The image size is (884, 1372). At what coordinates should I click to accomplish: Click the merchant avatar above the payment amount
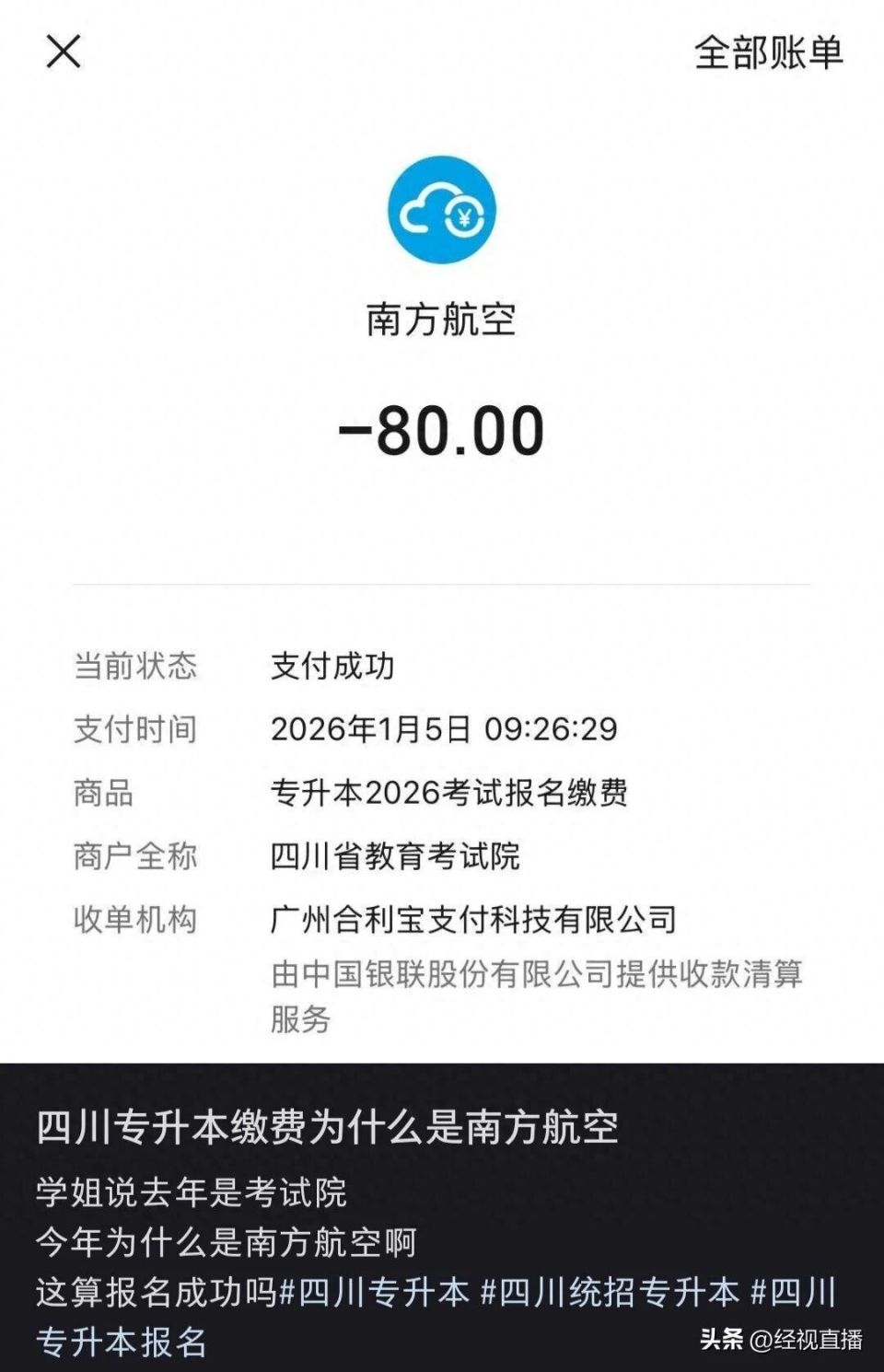point(441,212)
